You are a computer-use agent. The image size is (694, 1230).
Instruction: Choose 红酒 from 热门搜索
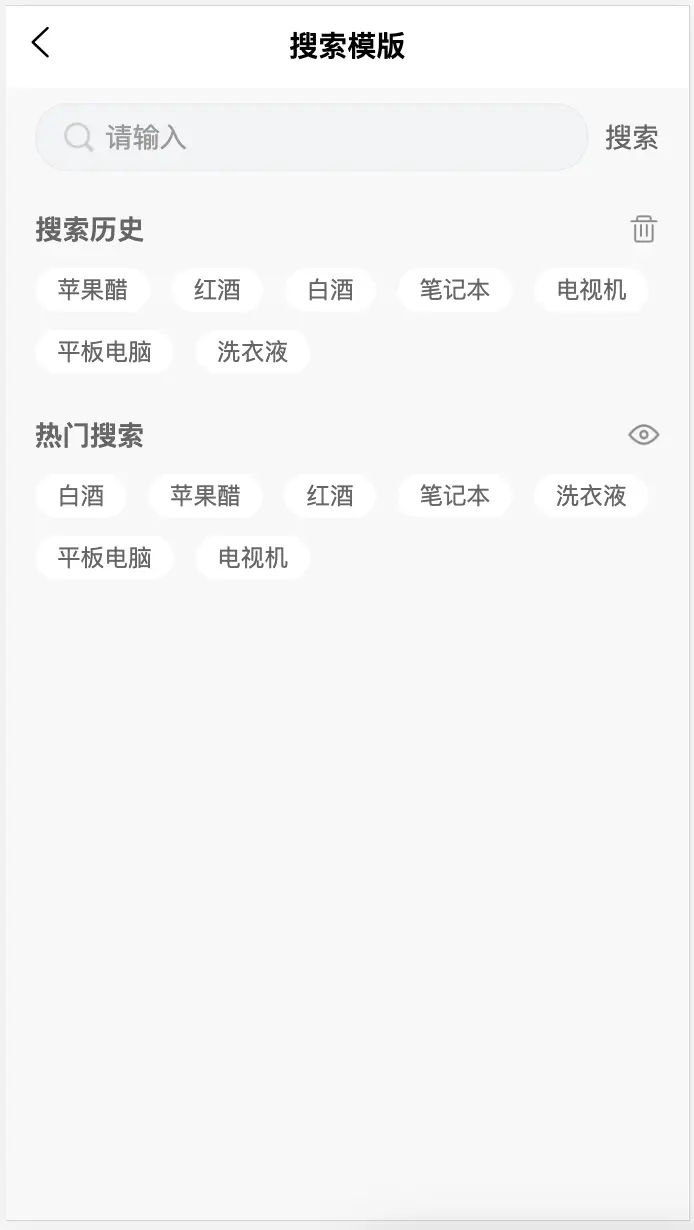330,496
